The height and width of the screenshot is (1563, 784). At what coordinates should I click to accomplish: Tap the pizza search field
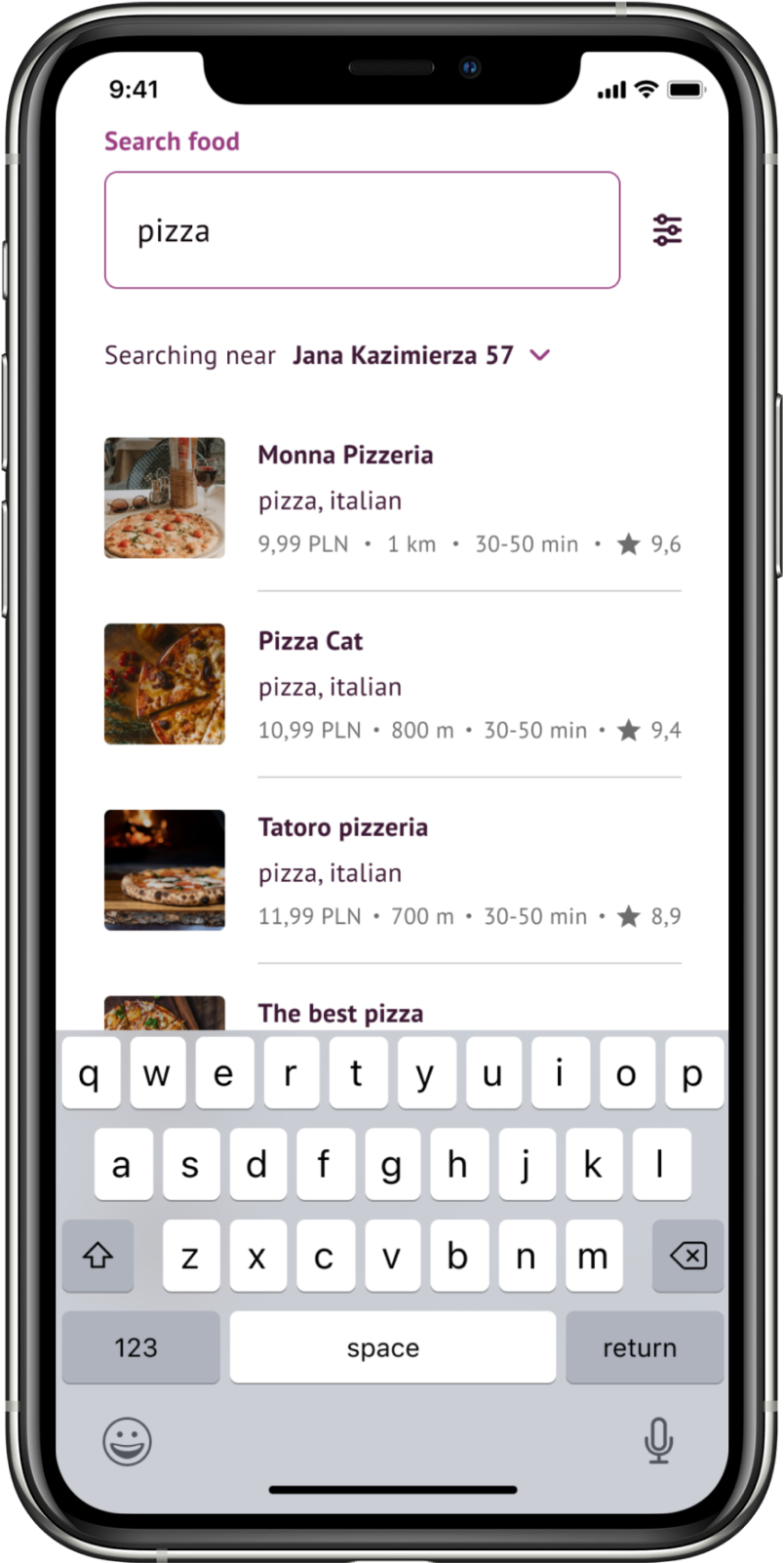362,230
